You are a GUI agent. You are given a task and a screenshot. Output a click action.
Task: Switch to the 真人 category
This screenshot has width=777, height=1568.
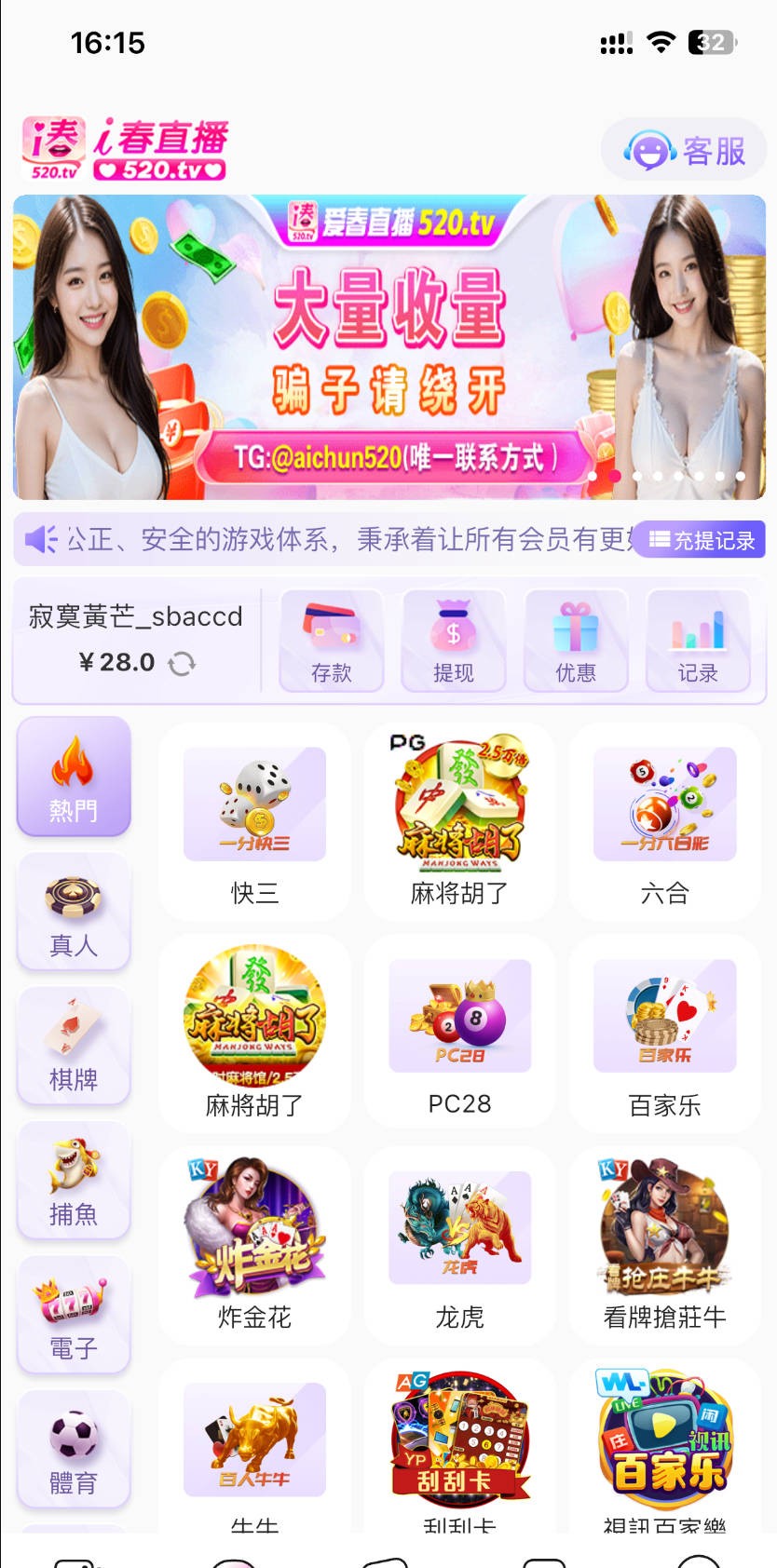click(x=74, y=912)
